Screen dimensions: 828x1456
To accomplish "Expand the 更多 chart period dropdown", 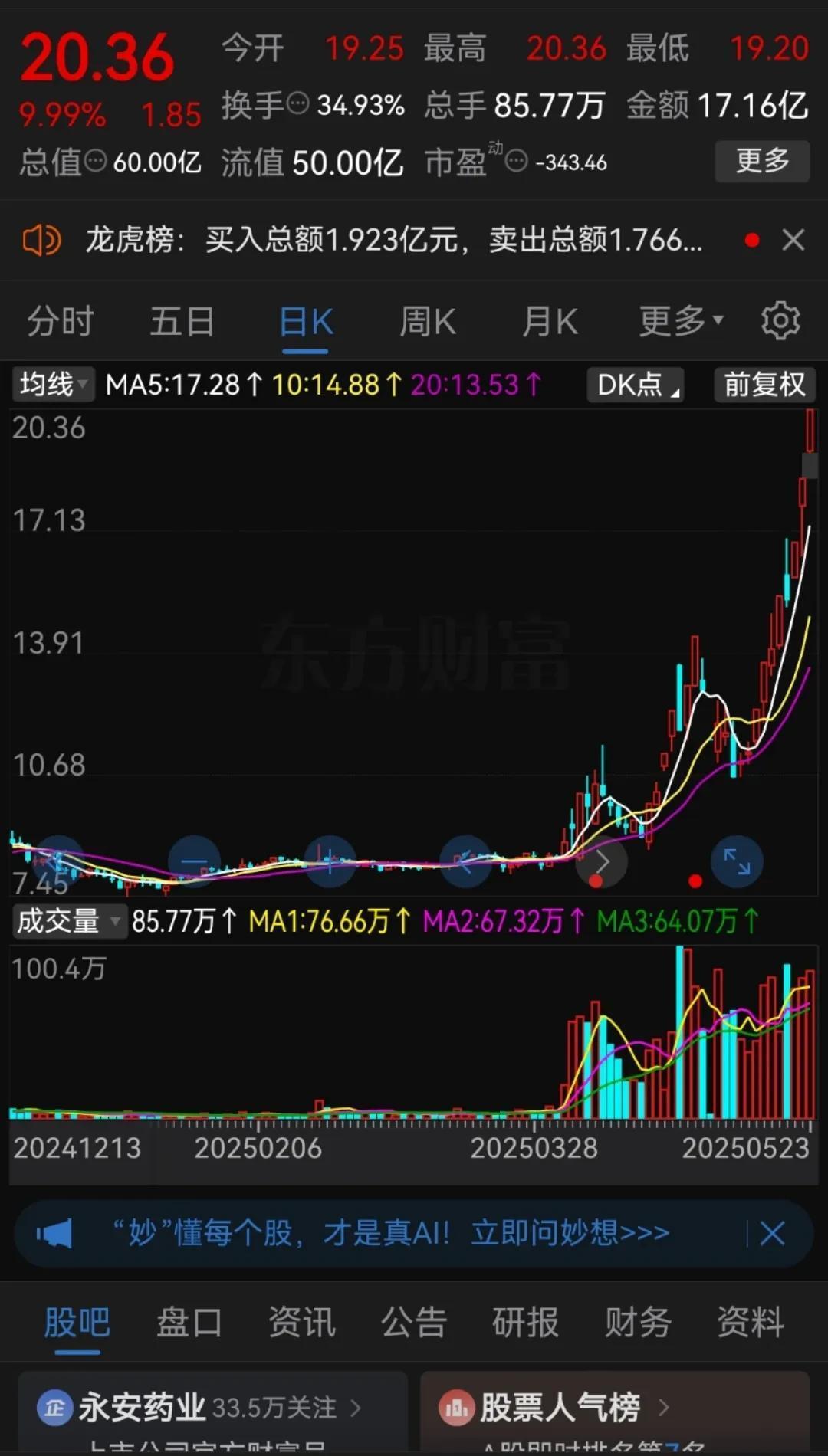I will (680, 321).
